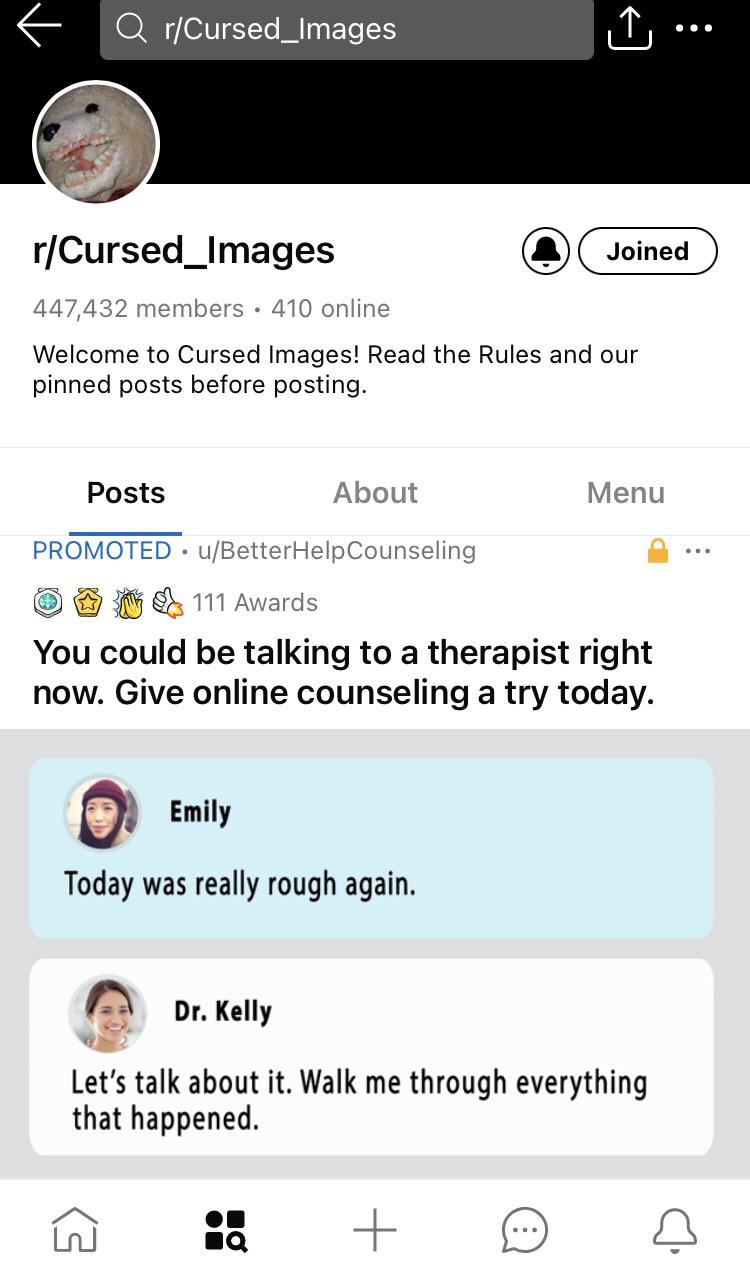Tap the share icon in the top bar

629,28
